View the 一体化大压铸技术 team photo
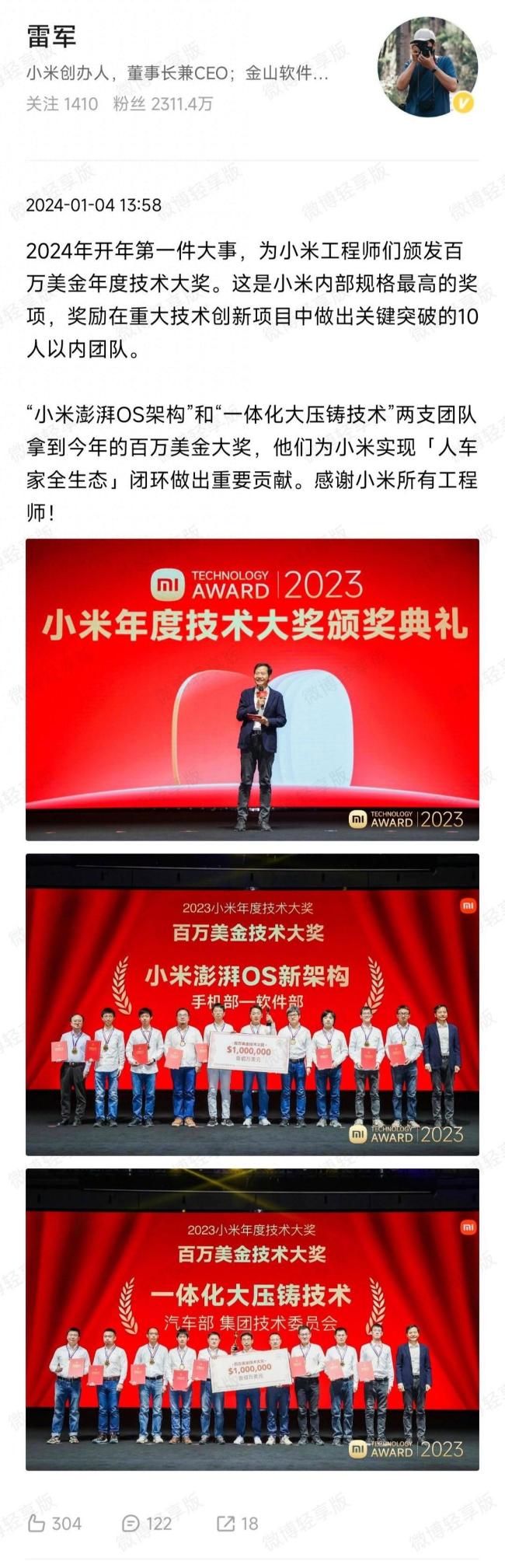505x1568 pixels. (252, 1318)
